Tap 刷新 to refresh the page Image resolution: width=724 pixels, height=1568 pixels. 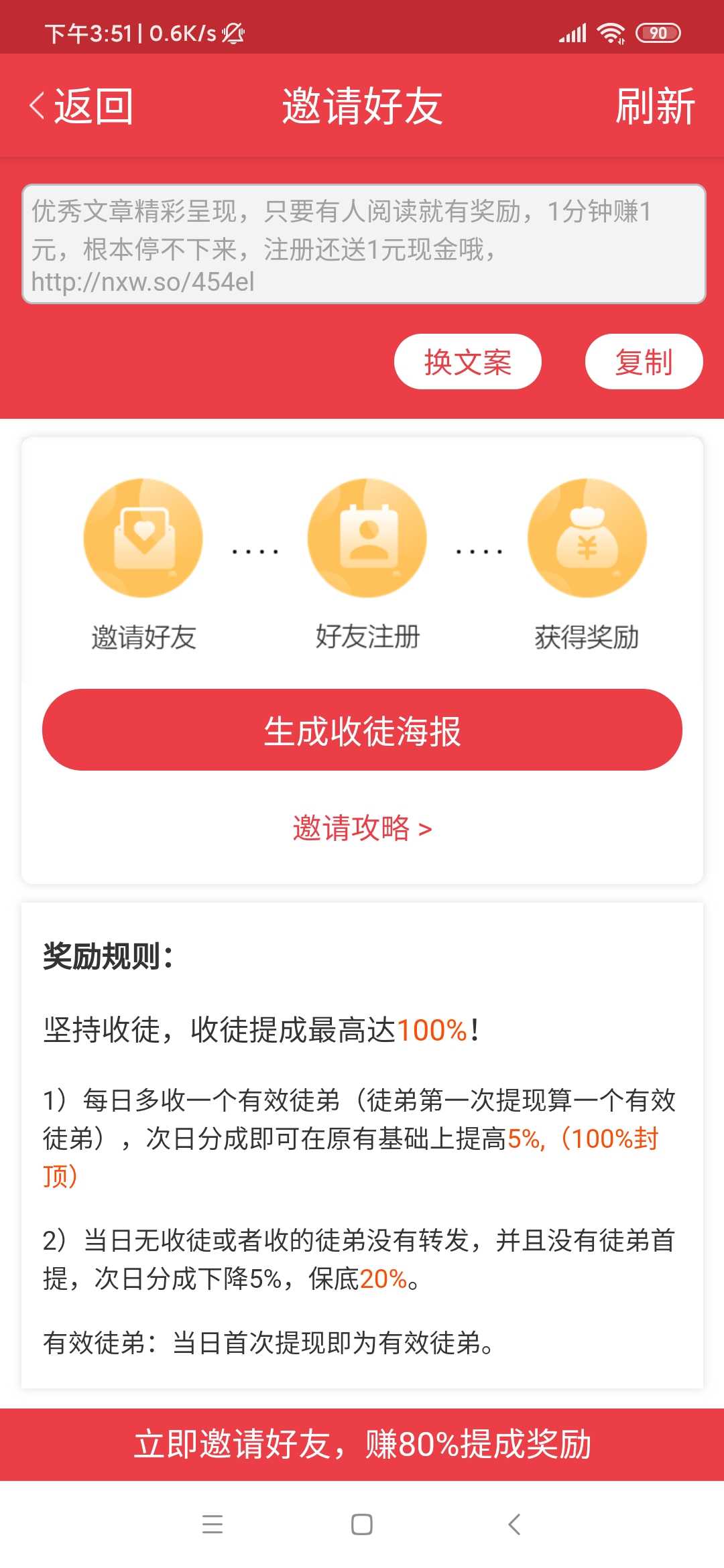click(655, 106)
